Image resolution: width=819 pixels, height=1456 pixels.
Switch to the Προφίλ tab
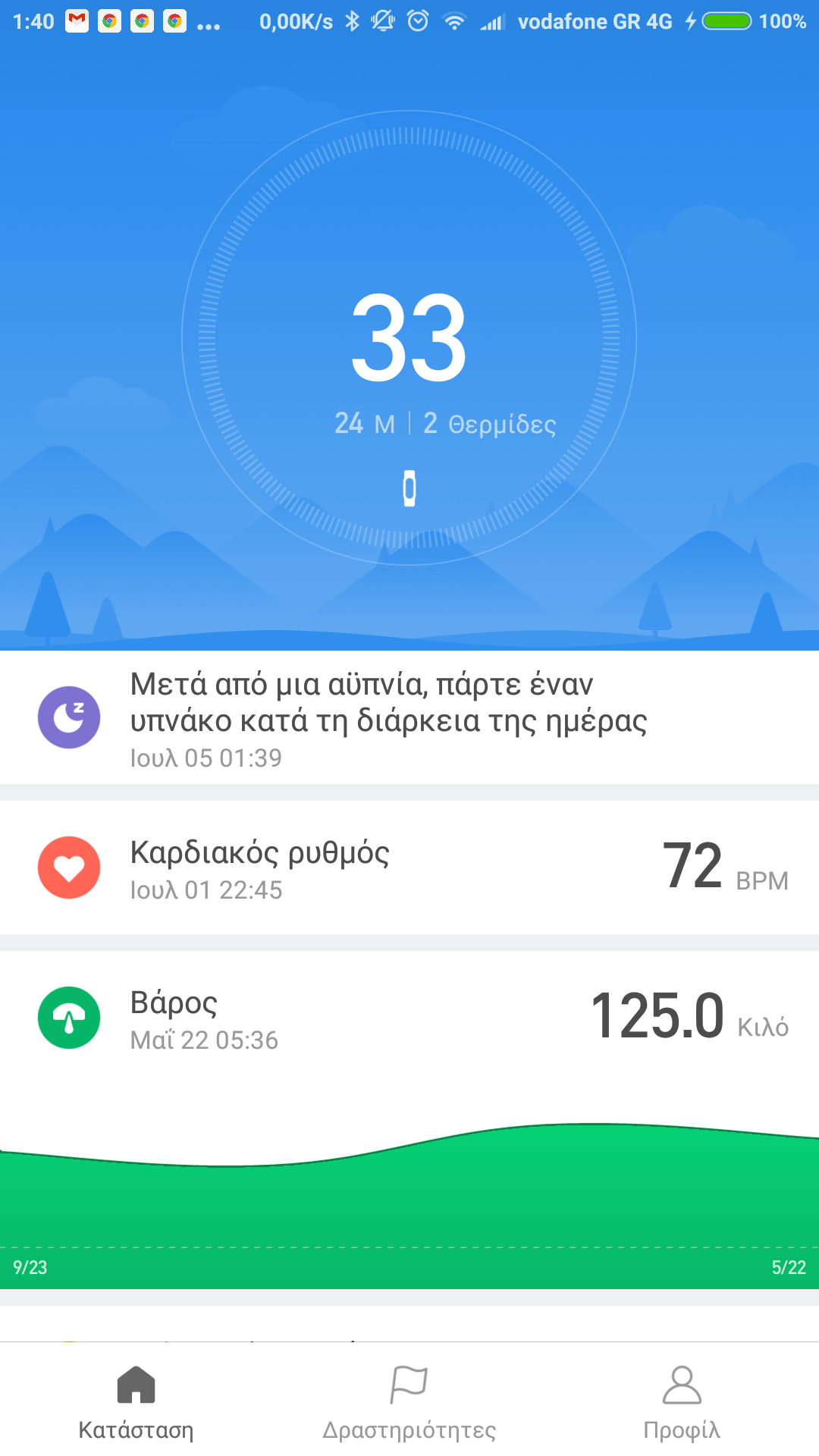coord(682,1401)
